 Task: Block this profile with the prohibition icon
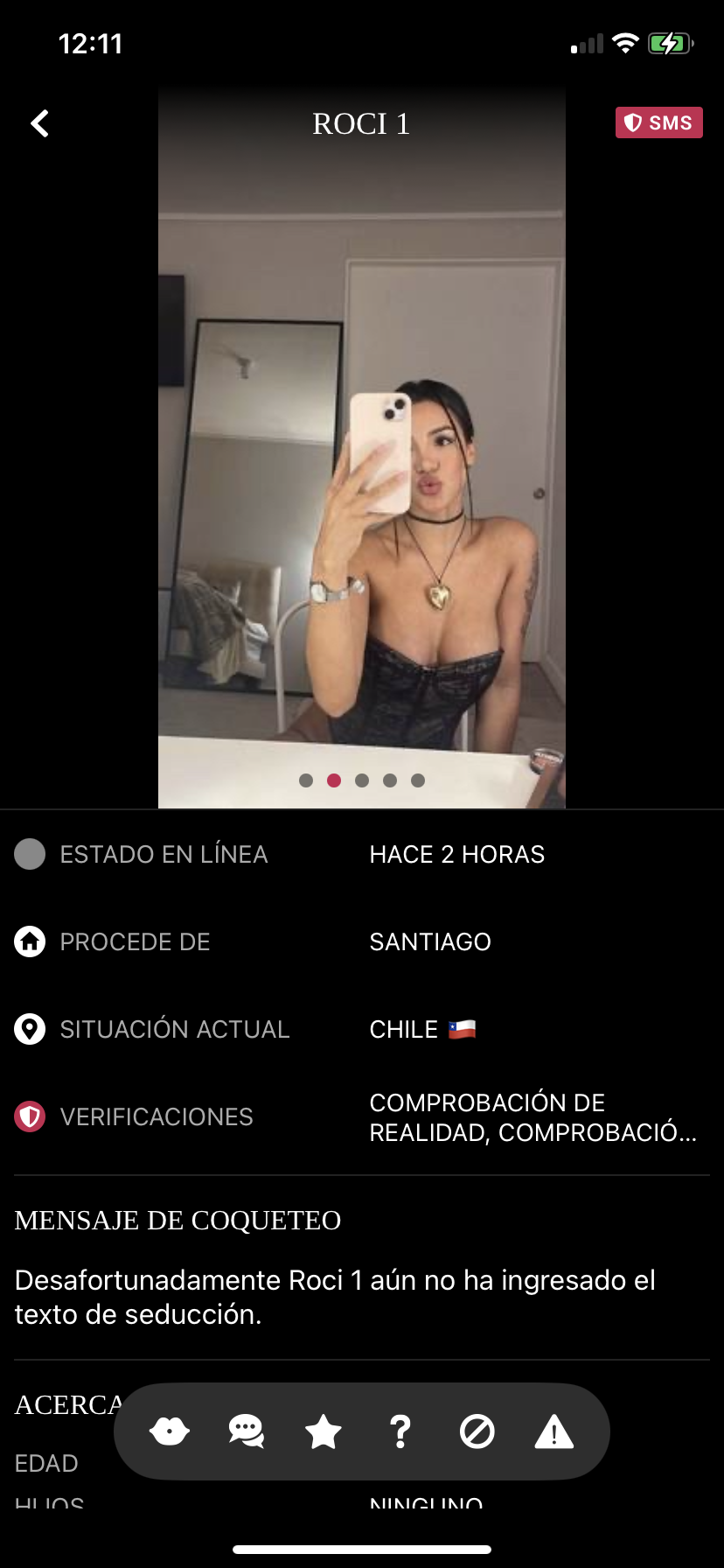point(477,1431)
